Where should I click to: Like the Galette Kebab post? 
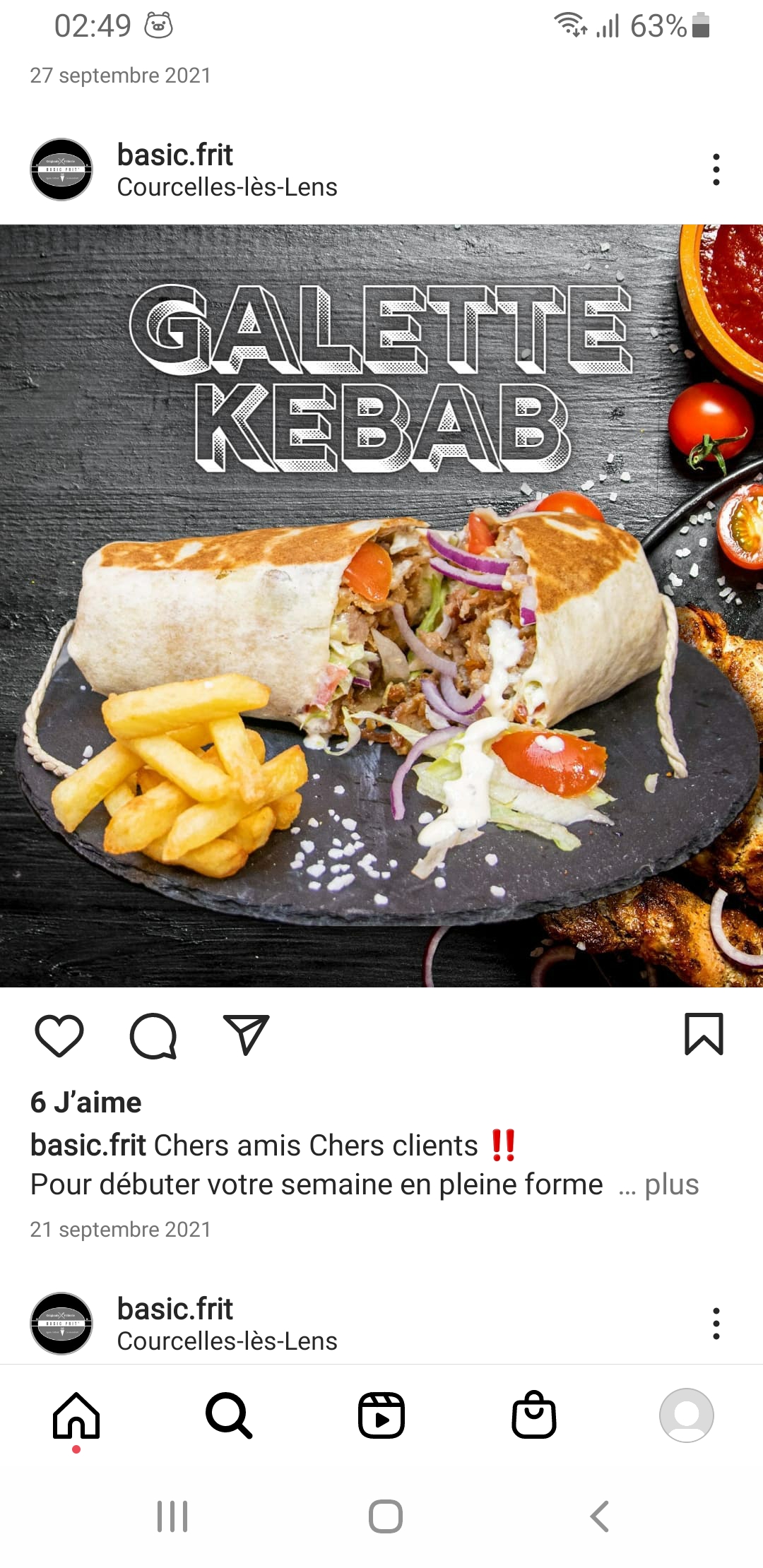point(59,1035)
